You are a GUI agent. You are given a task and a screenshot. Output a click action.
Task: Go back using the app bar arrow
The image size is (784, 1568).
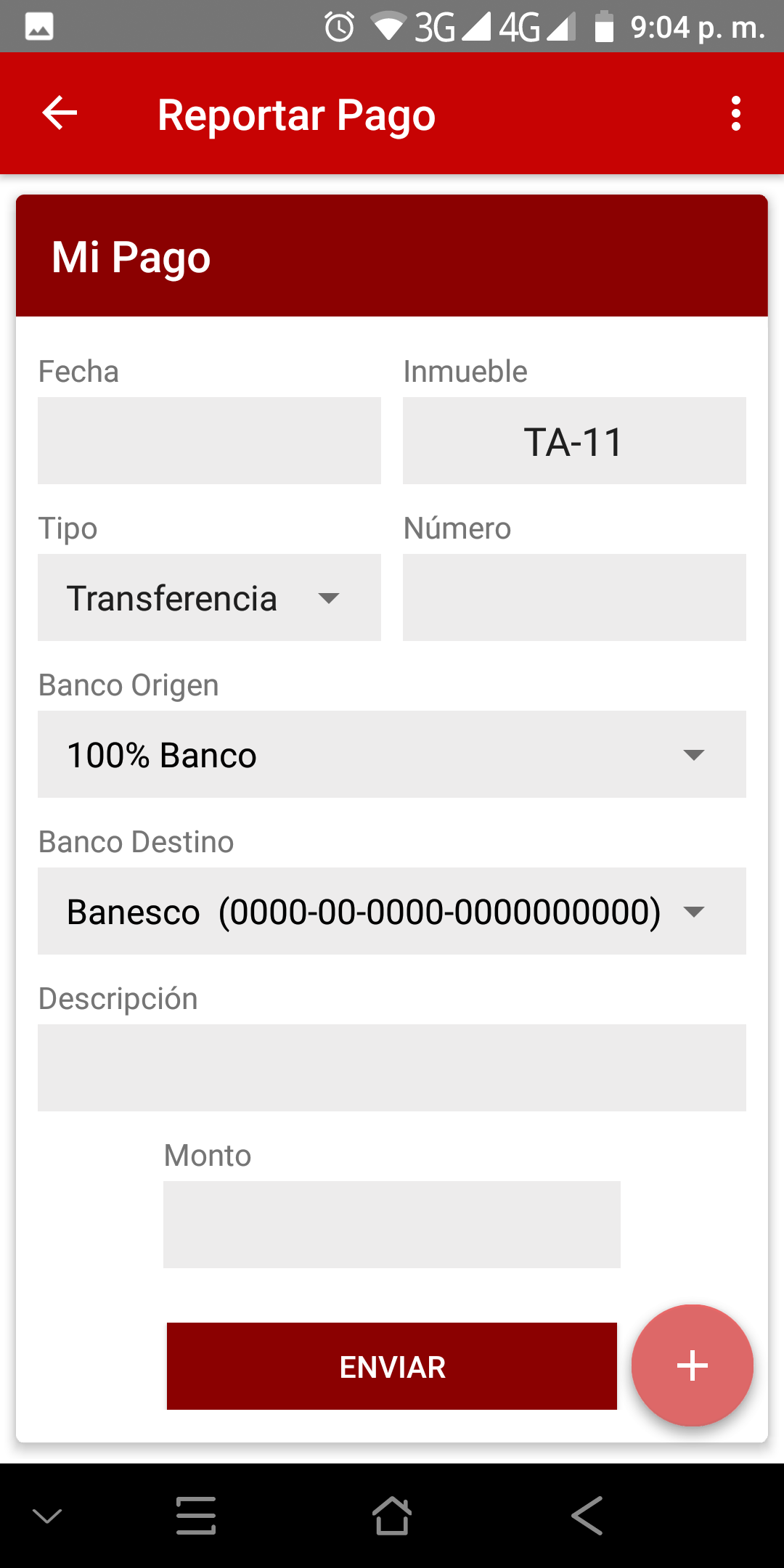click(x=60, y=113)
